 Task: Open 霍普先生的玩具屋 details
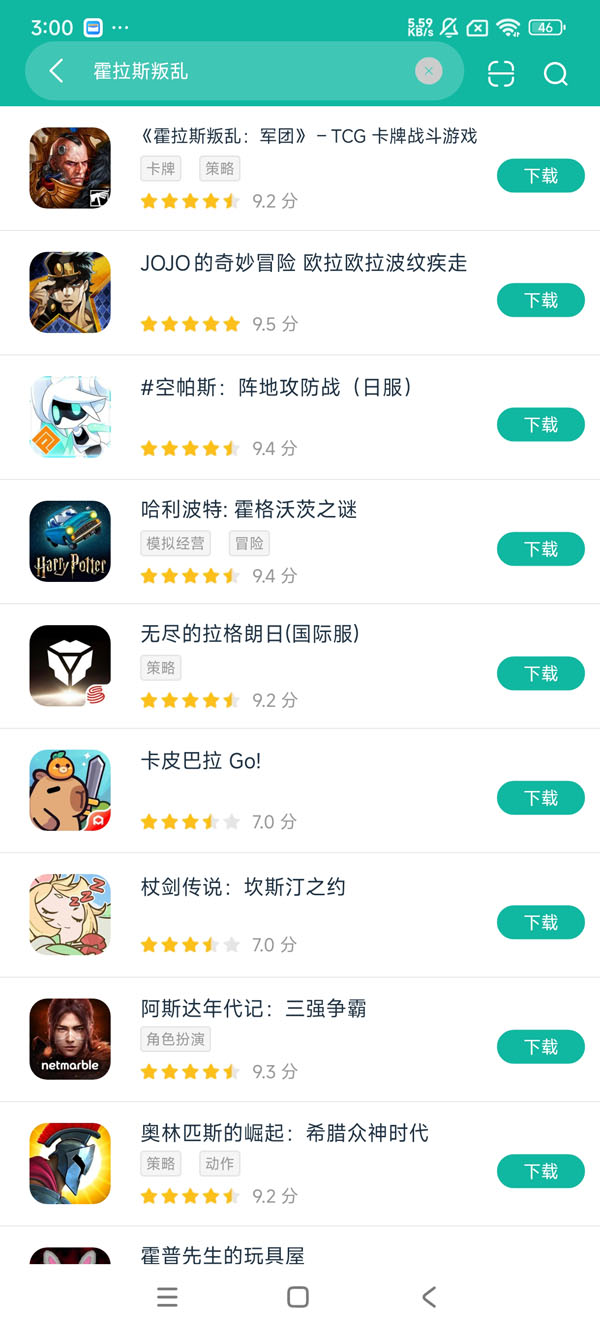[x=222, y=1255]
